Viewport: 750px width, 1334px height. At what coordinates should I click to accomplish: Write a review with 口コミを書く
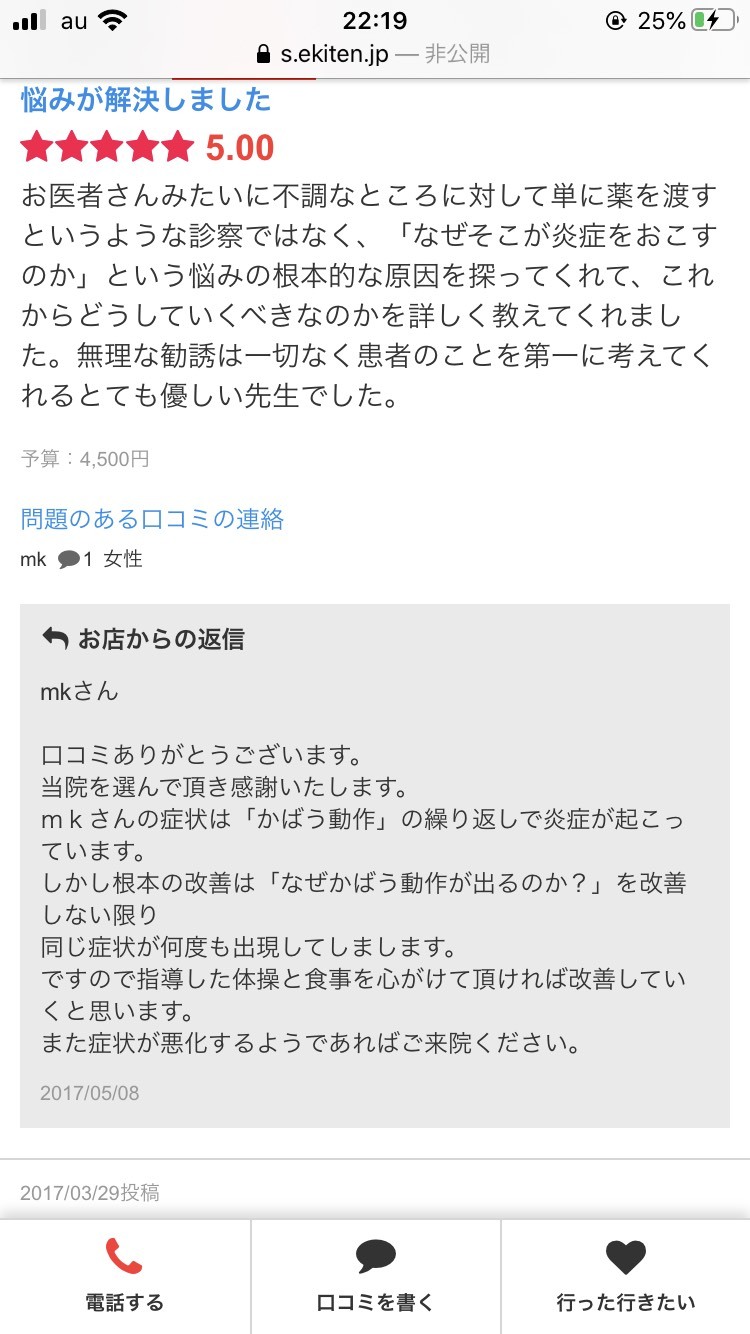coord(375,1276)
